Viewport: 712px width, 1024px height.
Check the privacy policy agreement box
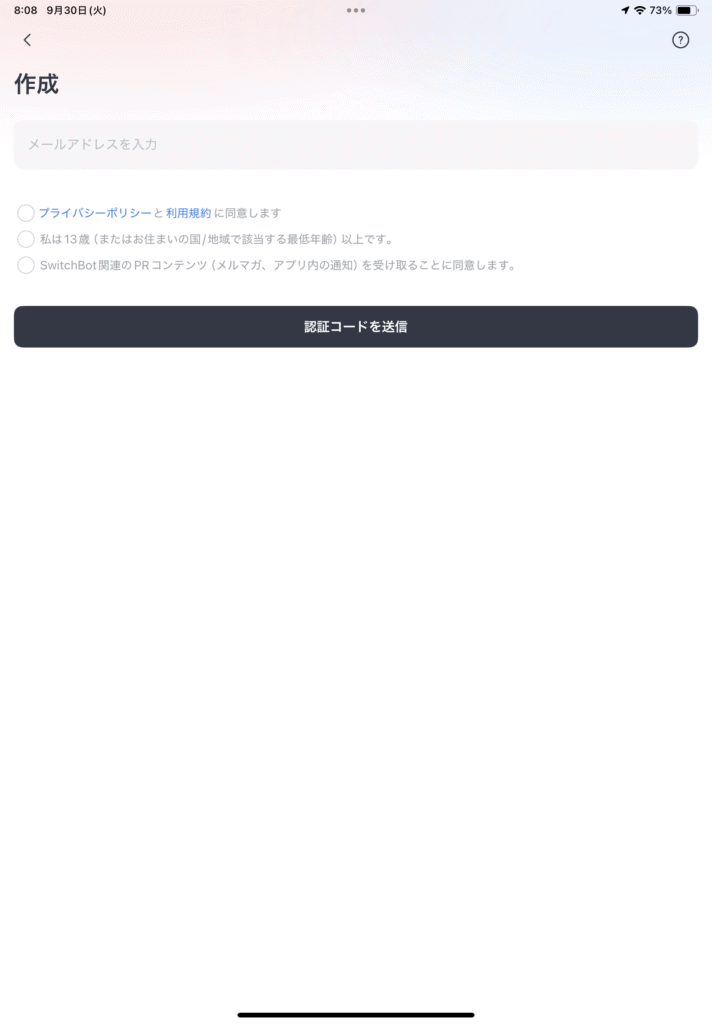[26, 213]
